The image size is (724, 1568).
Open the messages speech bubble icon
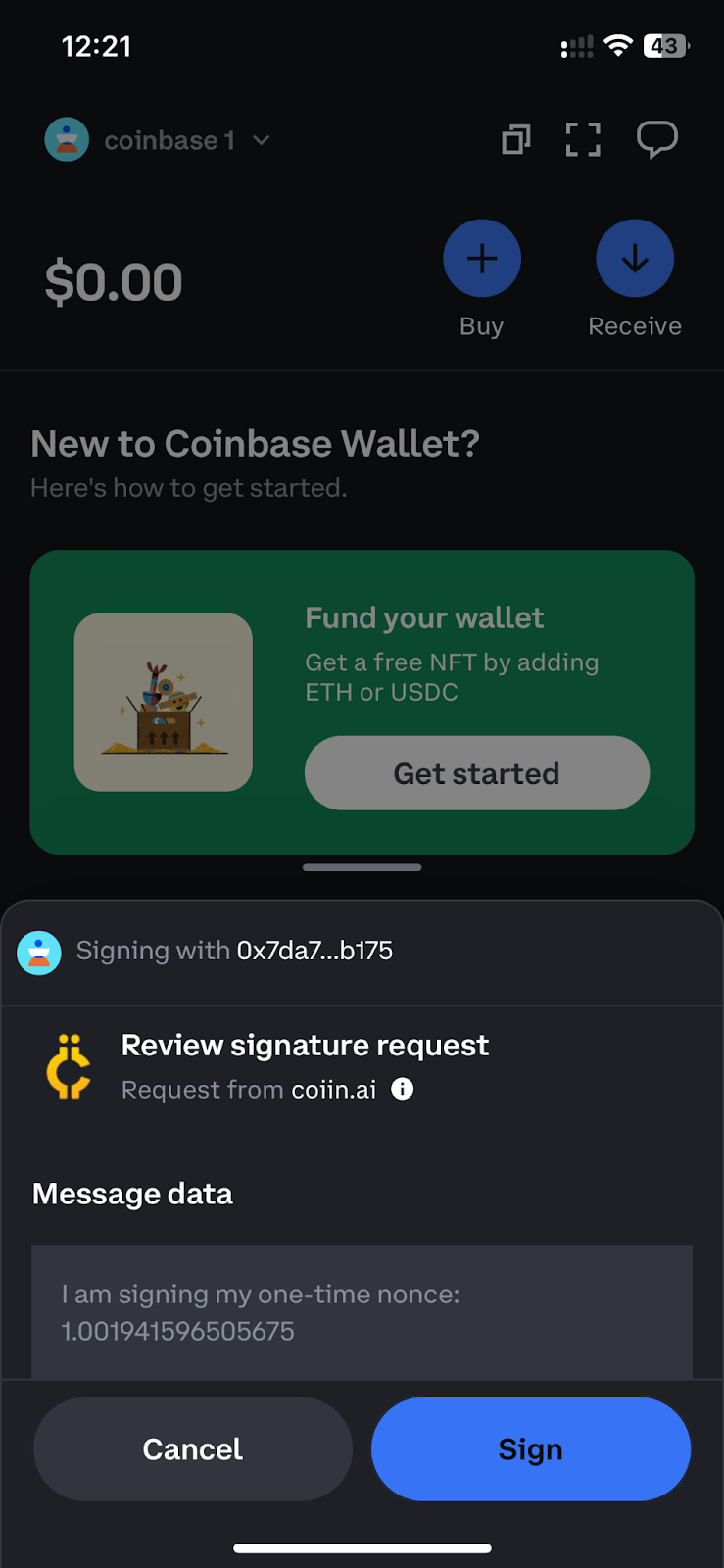(657, 139)
